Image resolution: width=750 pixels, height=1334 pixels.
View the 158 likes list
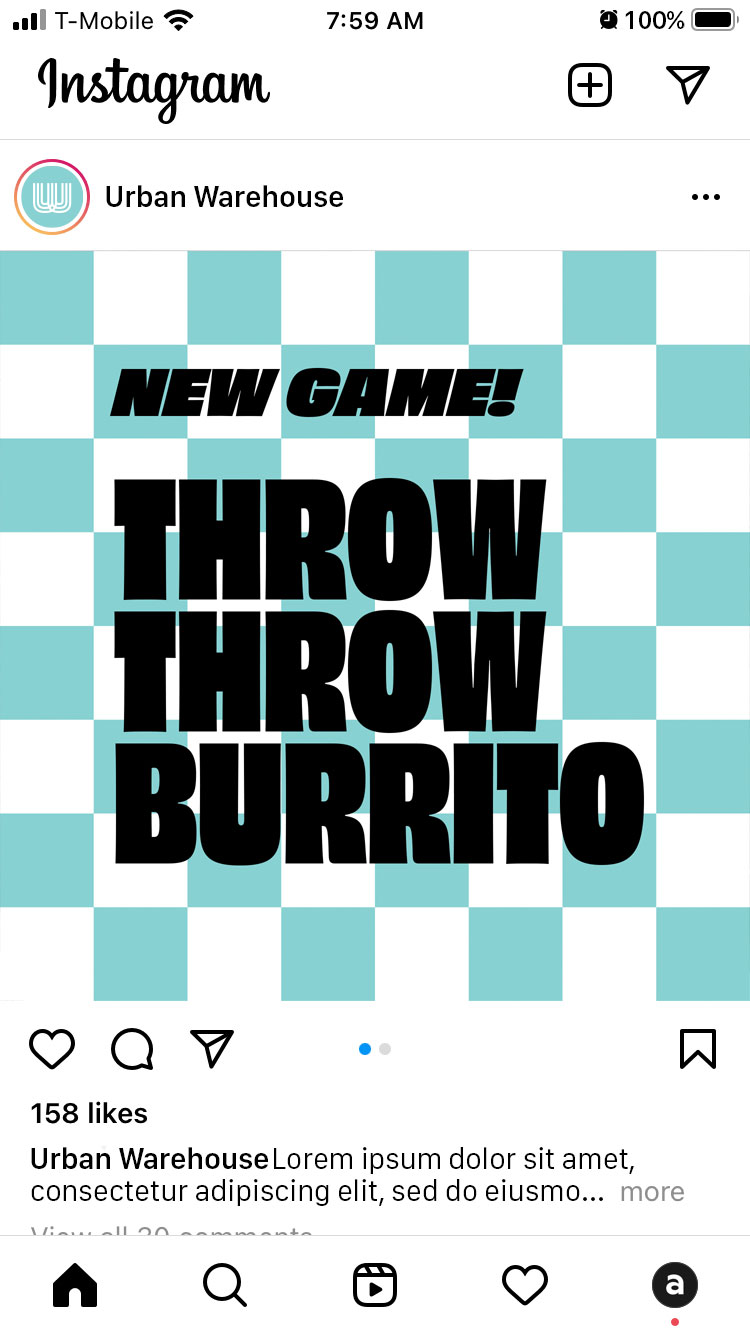click(89, 1114)
